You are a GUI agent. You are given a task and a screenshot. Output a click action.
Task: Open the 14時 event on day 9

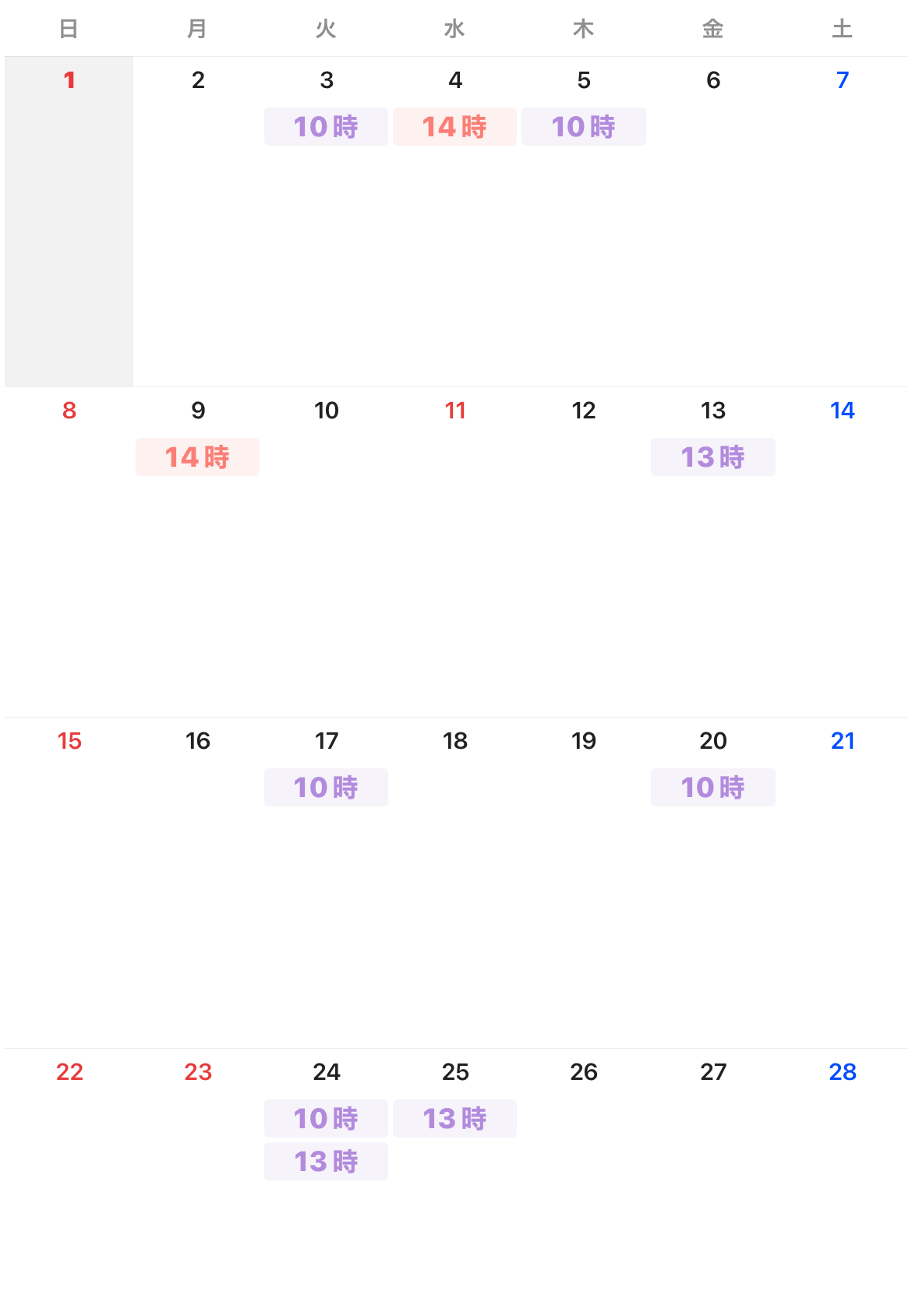coord(197,457)
